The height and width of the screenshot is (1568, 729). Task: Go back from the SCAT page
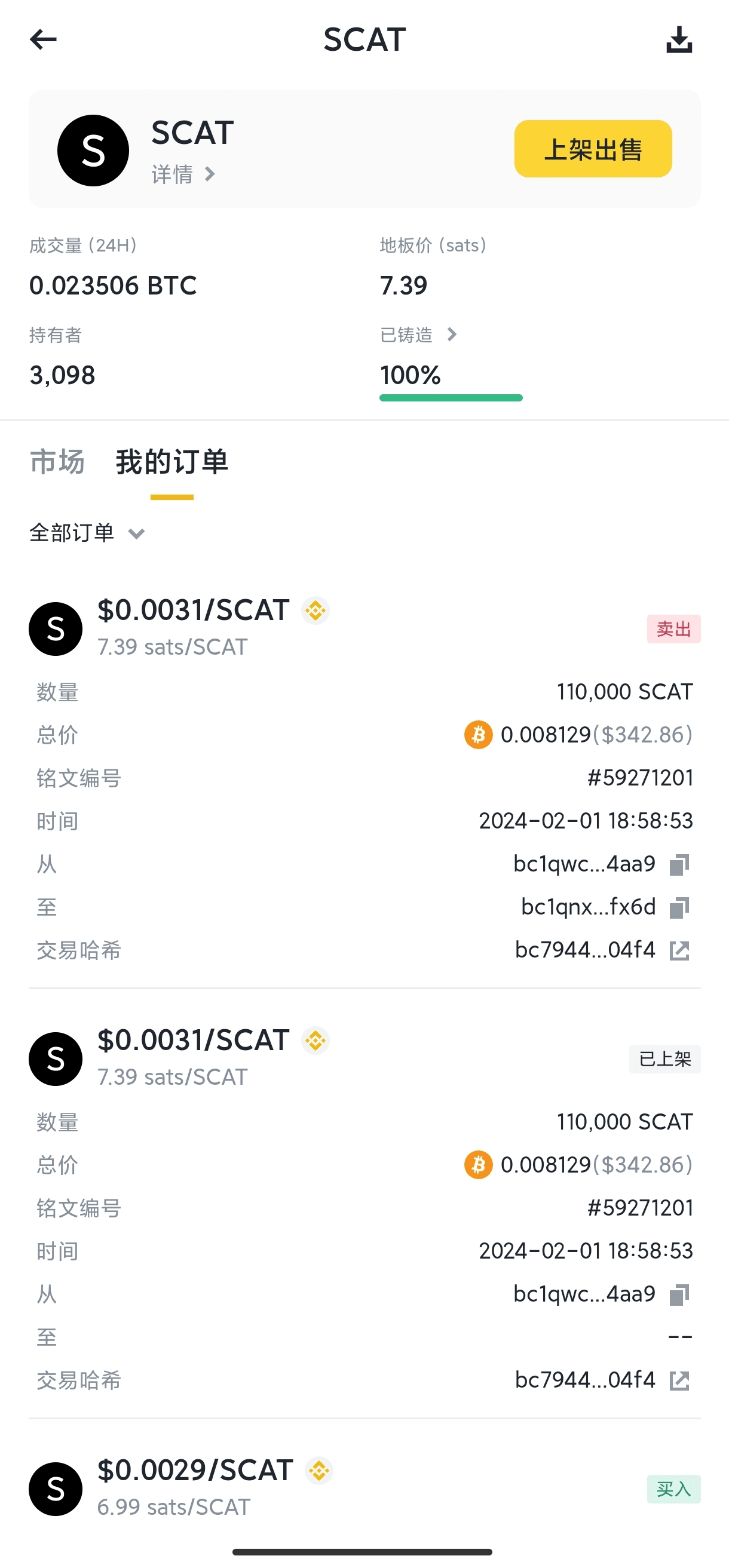pyautogui.click(x=43, y=40)
